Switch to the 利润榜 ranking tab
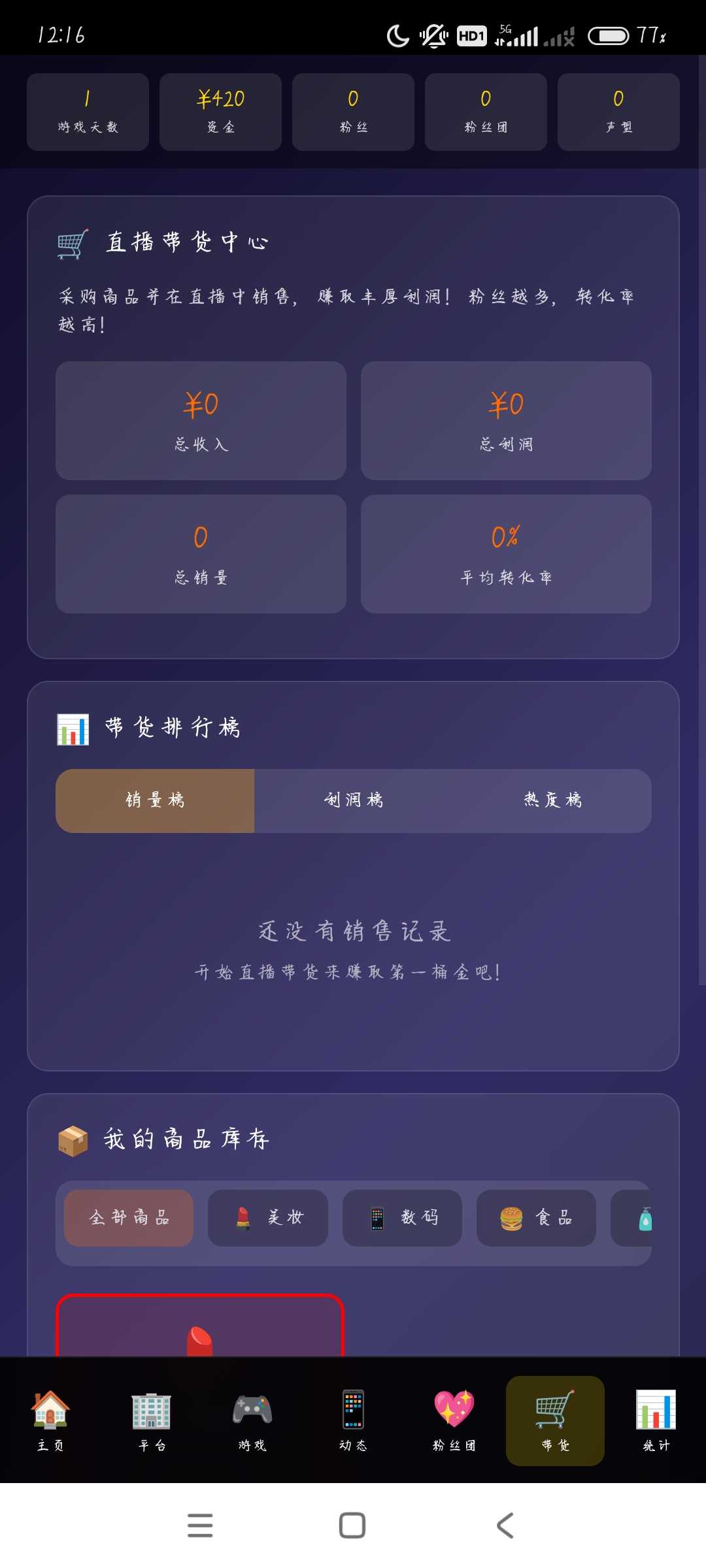This screenshot has width=706, height=1568. 354,800
